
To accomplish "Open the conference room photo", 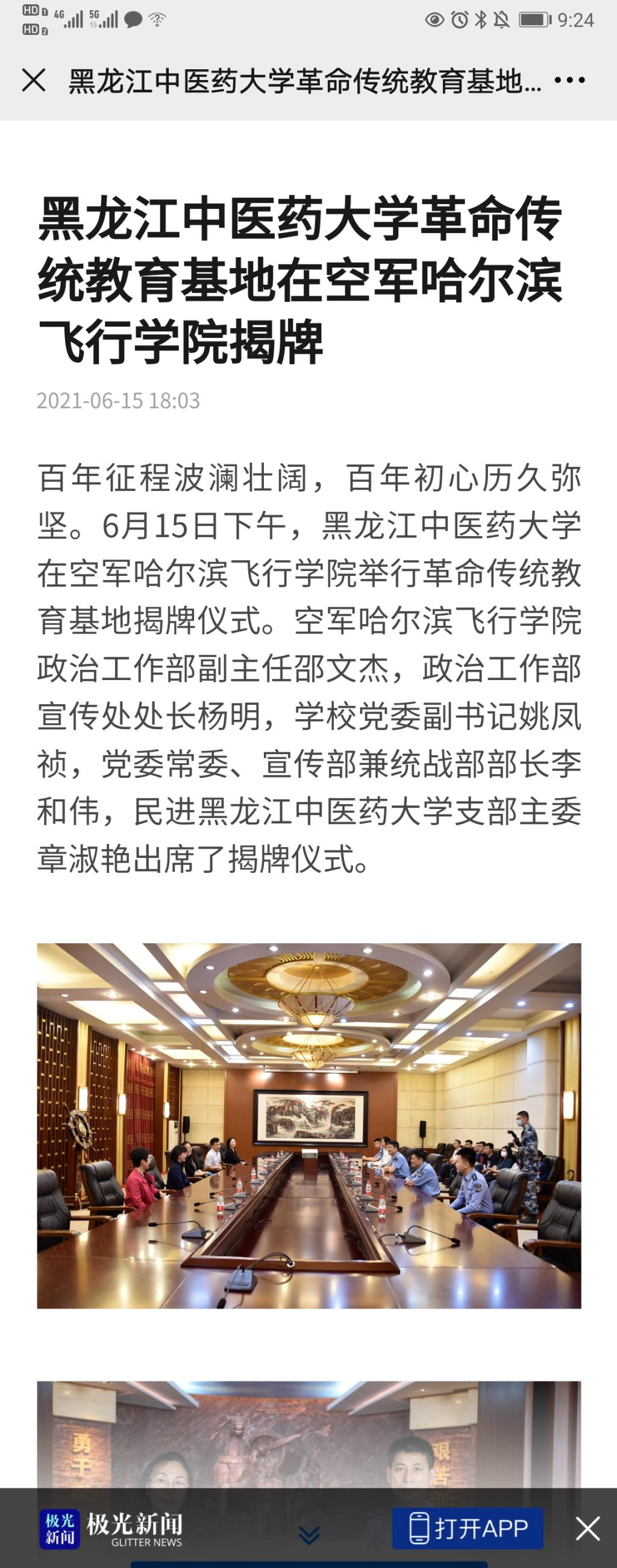I will click(x=309, y=1125).
